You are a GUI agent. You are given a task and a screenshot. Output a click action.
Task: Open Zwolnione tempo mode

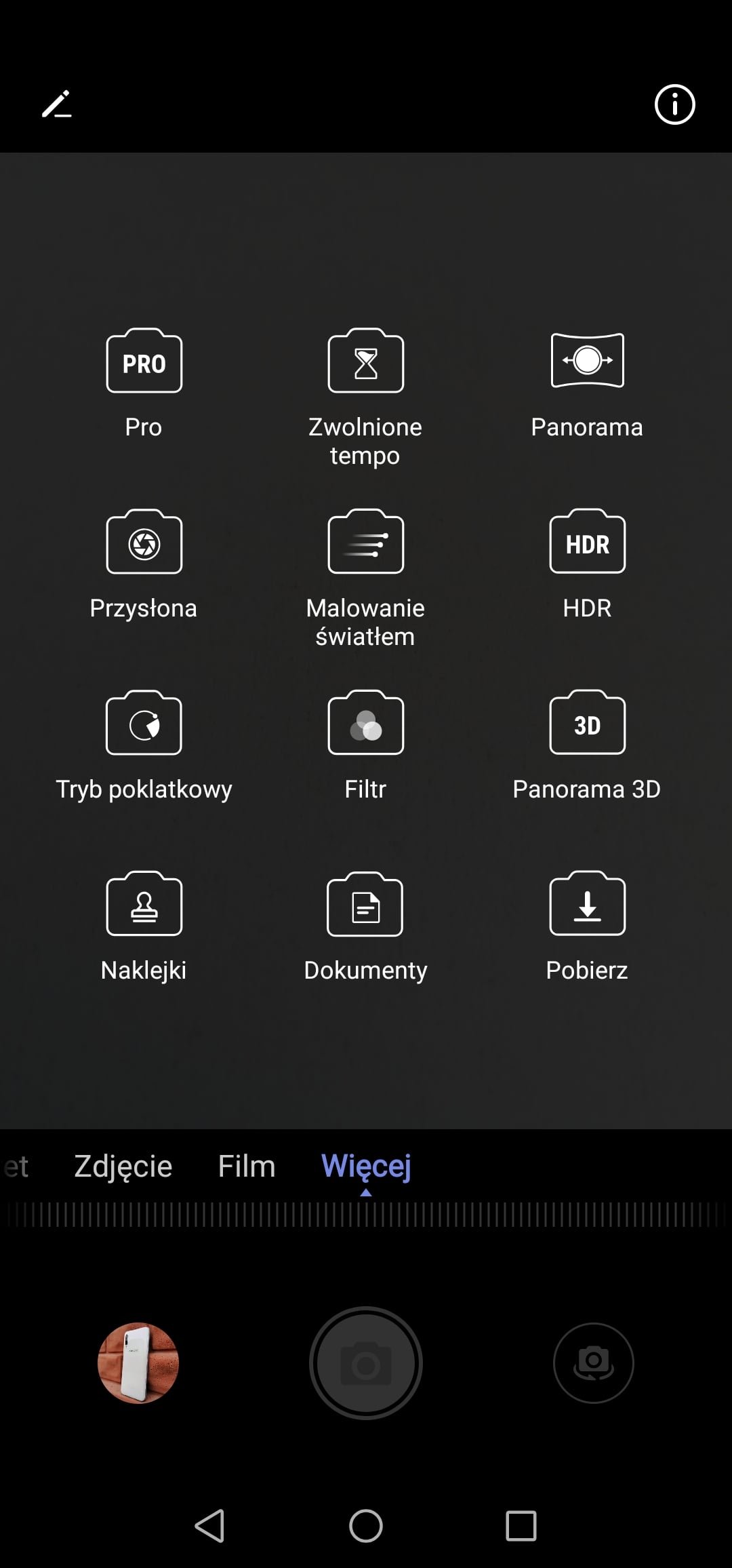365,397
